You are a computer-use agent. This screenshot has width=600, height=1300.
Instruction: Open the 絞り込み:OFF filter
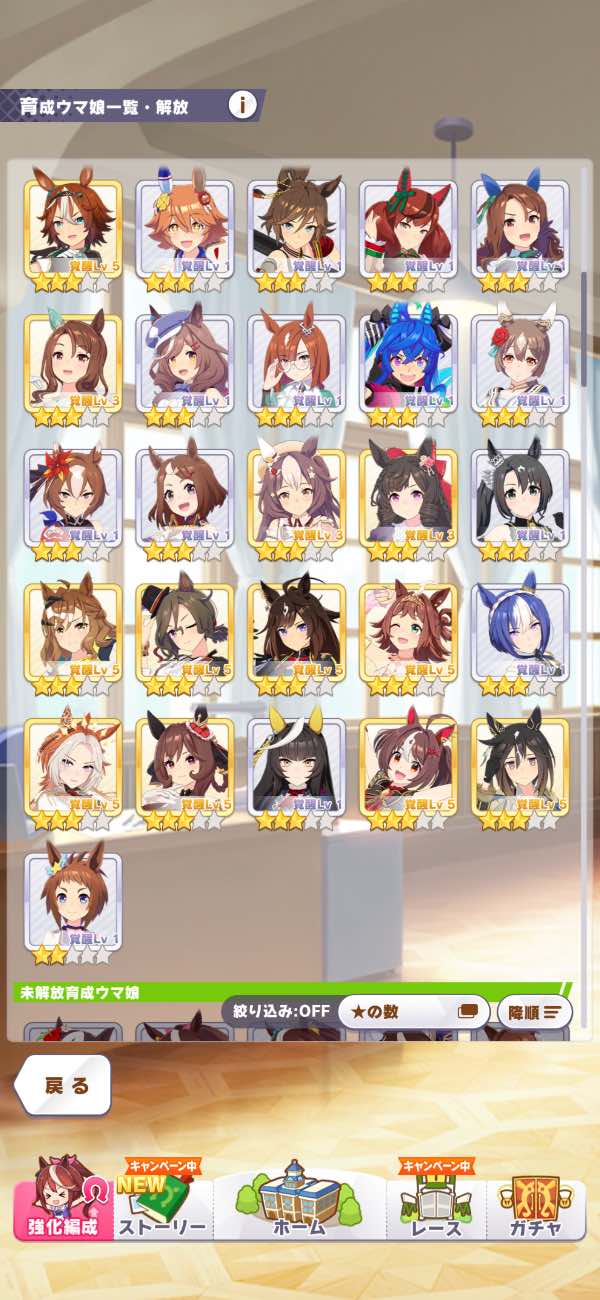click(x=276, y=1010)
